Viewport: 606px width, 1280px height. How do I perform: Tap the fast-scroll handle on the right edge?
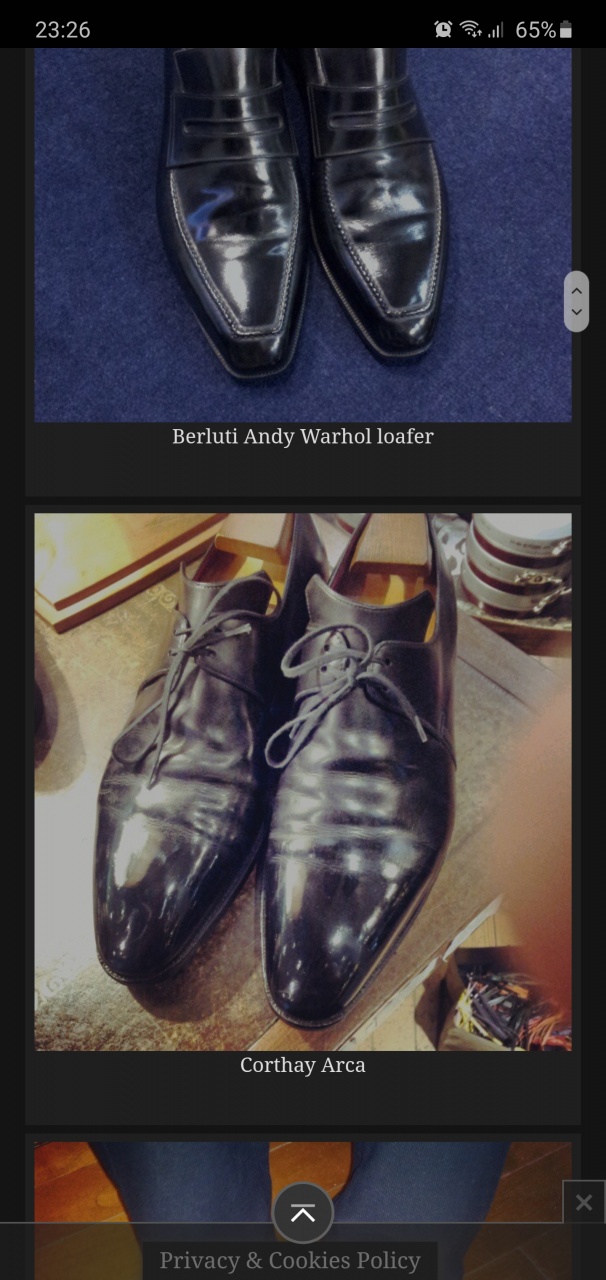pyautogui.click(x=576, y=301)
